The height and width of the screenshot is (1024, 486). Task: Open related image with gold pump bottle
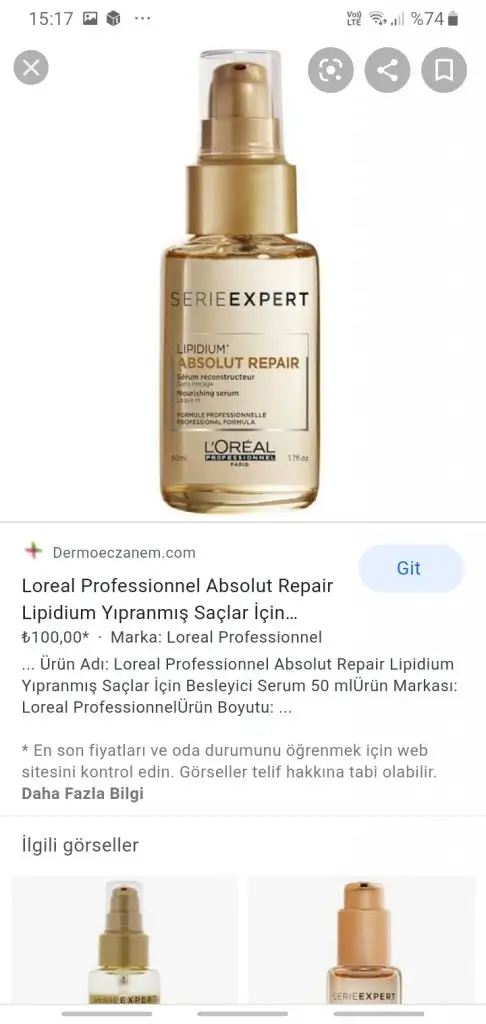(x=125, y=940)
